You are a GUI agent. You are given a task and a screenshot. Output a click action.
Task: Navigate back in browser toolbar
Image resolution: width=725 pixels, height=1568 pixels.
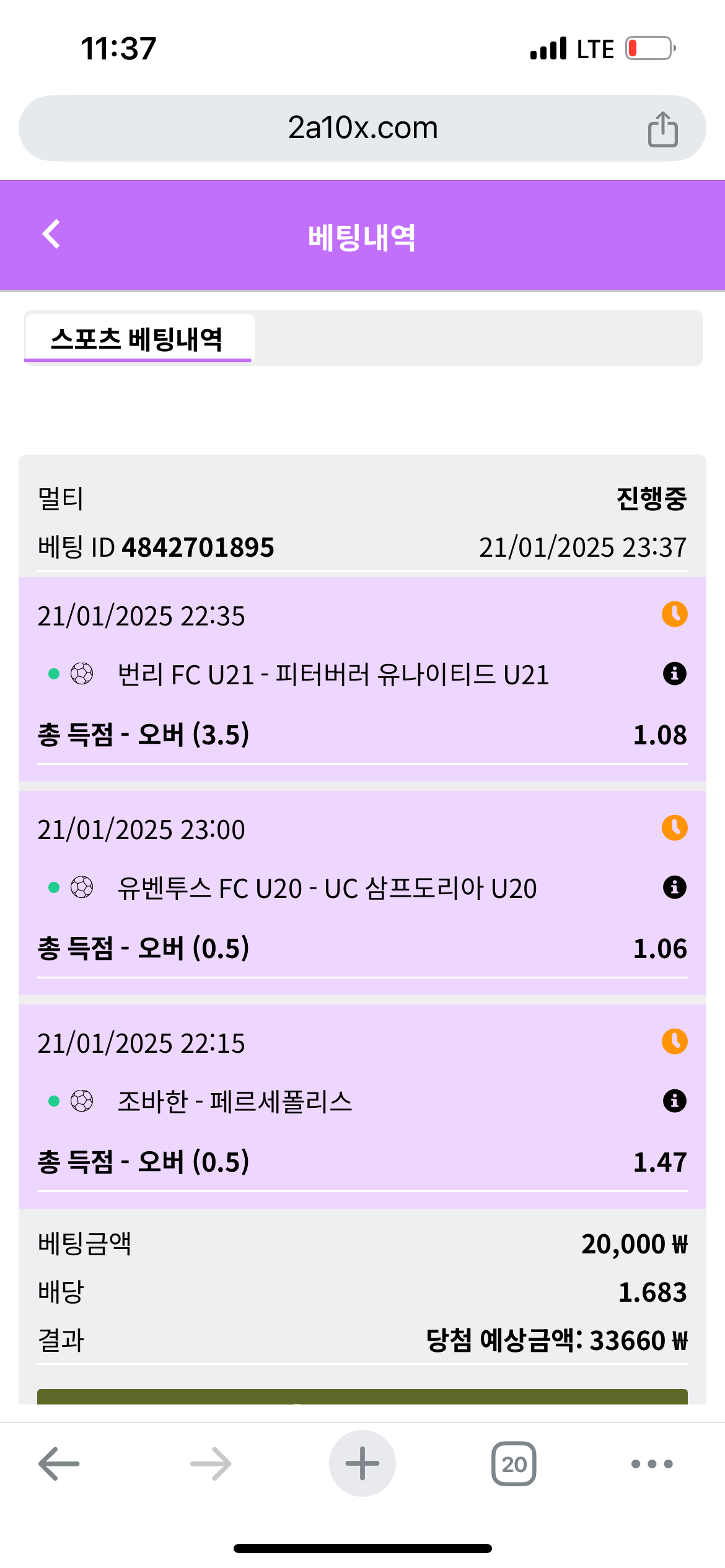click(59, 1463)
